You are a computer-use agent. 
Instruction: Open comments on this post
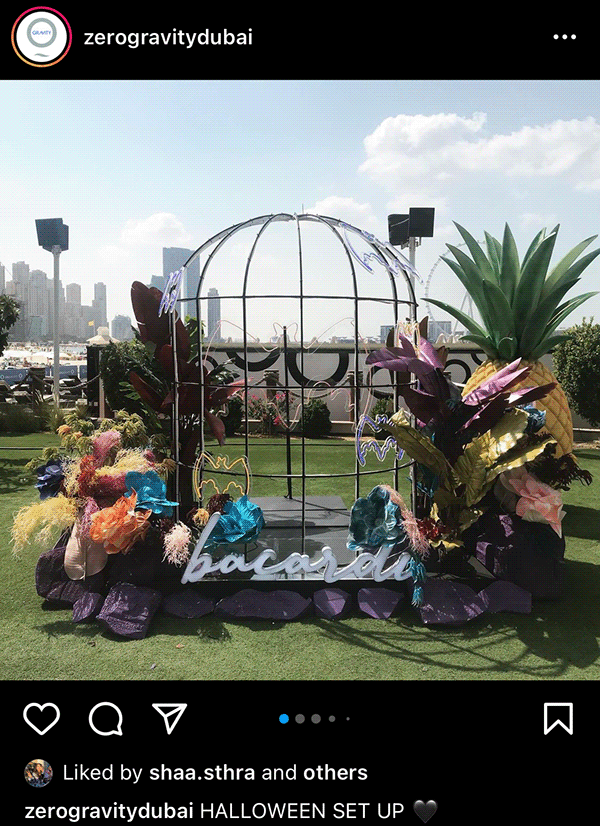pos(105,718)
